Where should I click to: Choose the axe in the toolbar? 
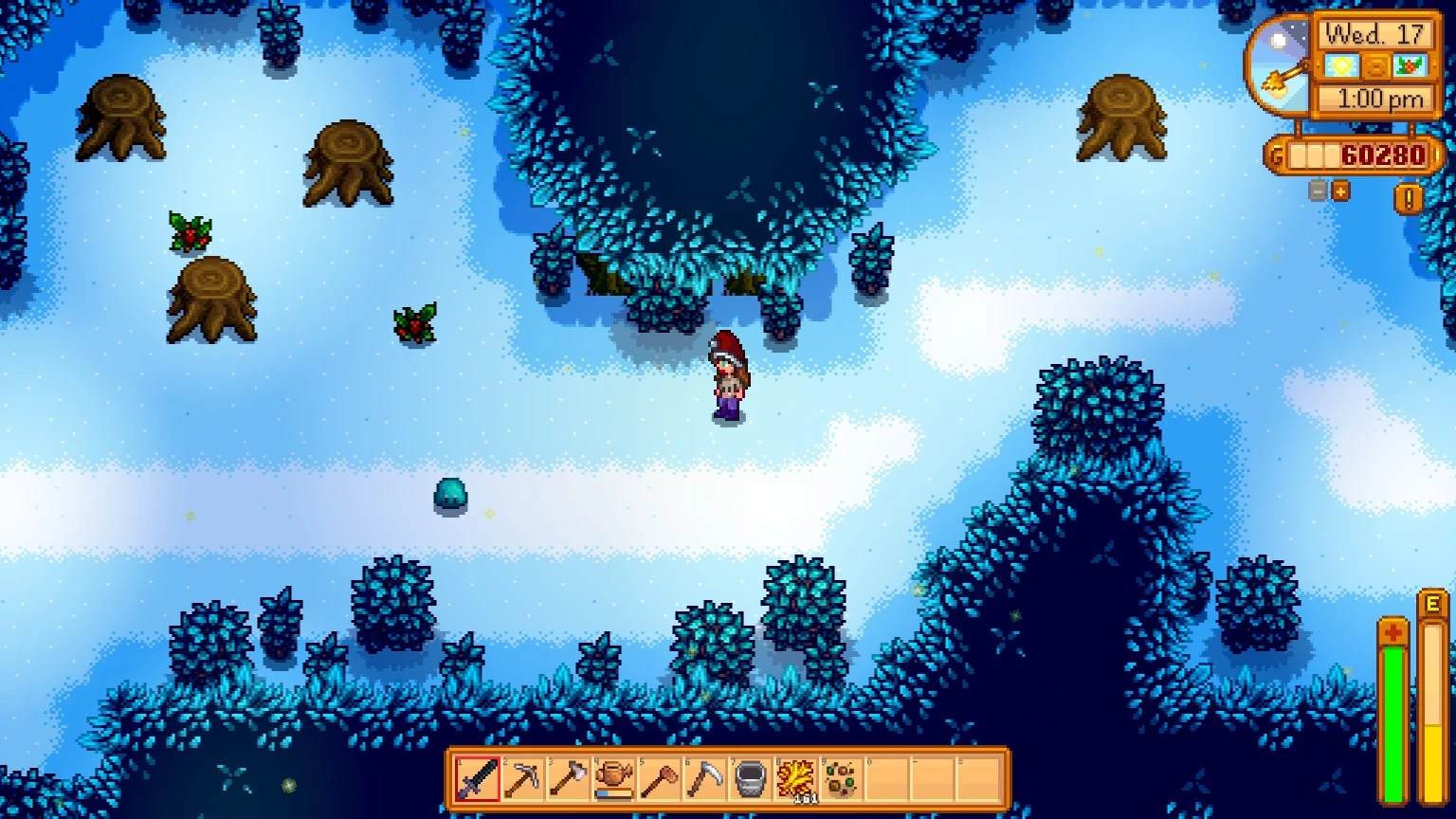[x=569, y=779]
